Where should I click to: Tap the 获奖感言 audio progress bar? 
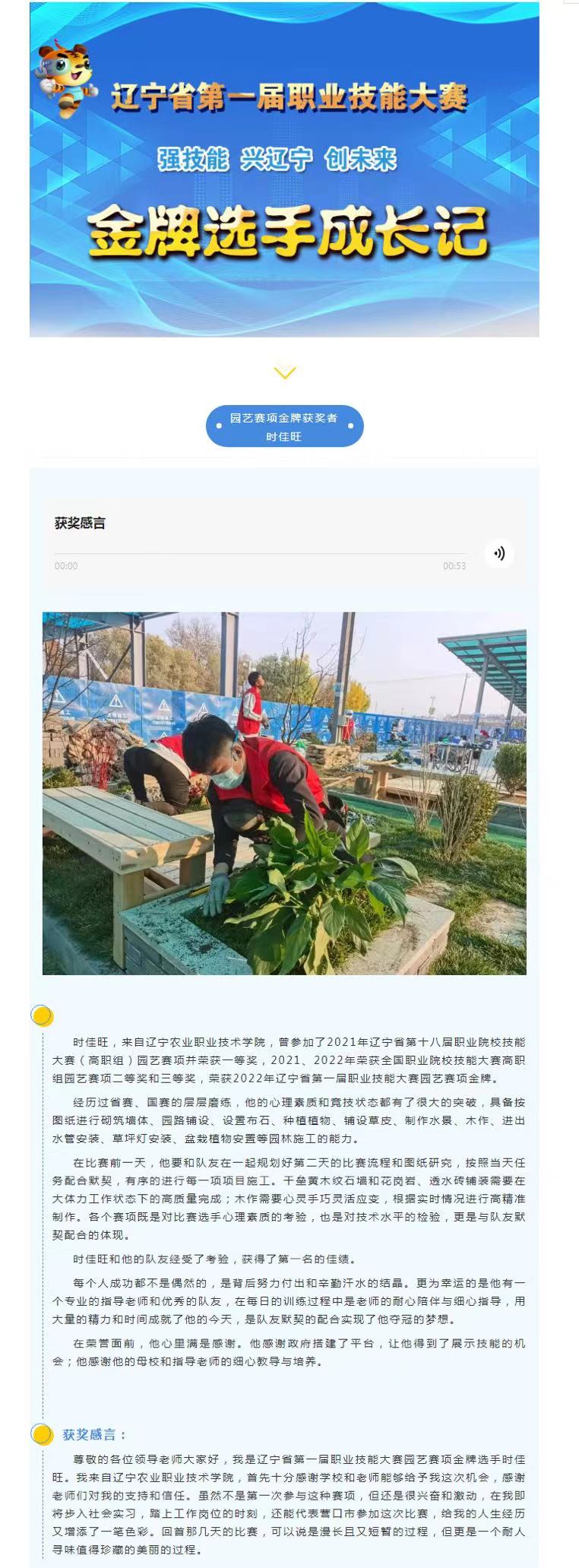pos(260,553)
